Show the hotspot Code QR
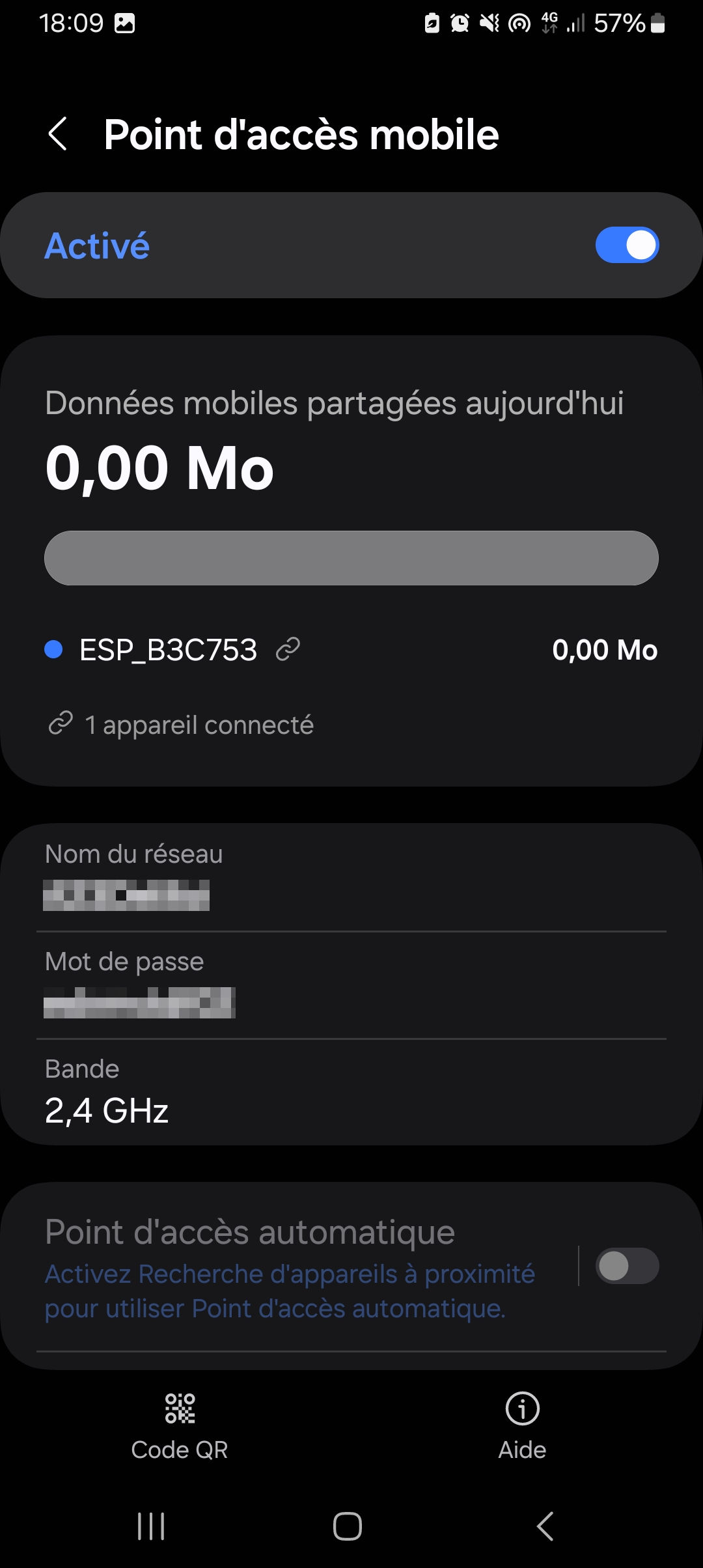This screenshot has height=1568, width=703. coord(180,1426)
